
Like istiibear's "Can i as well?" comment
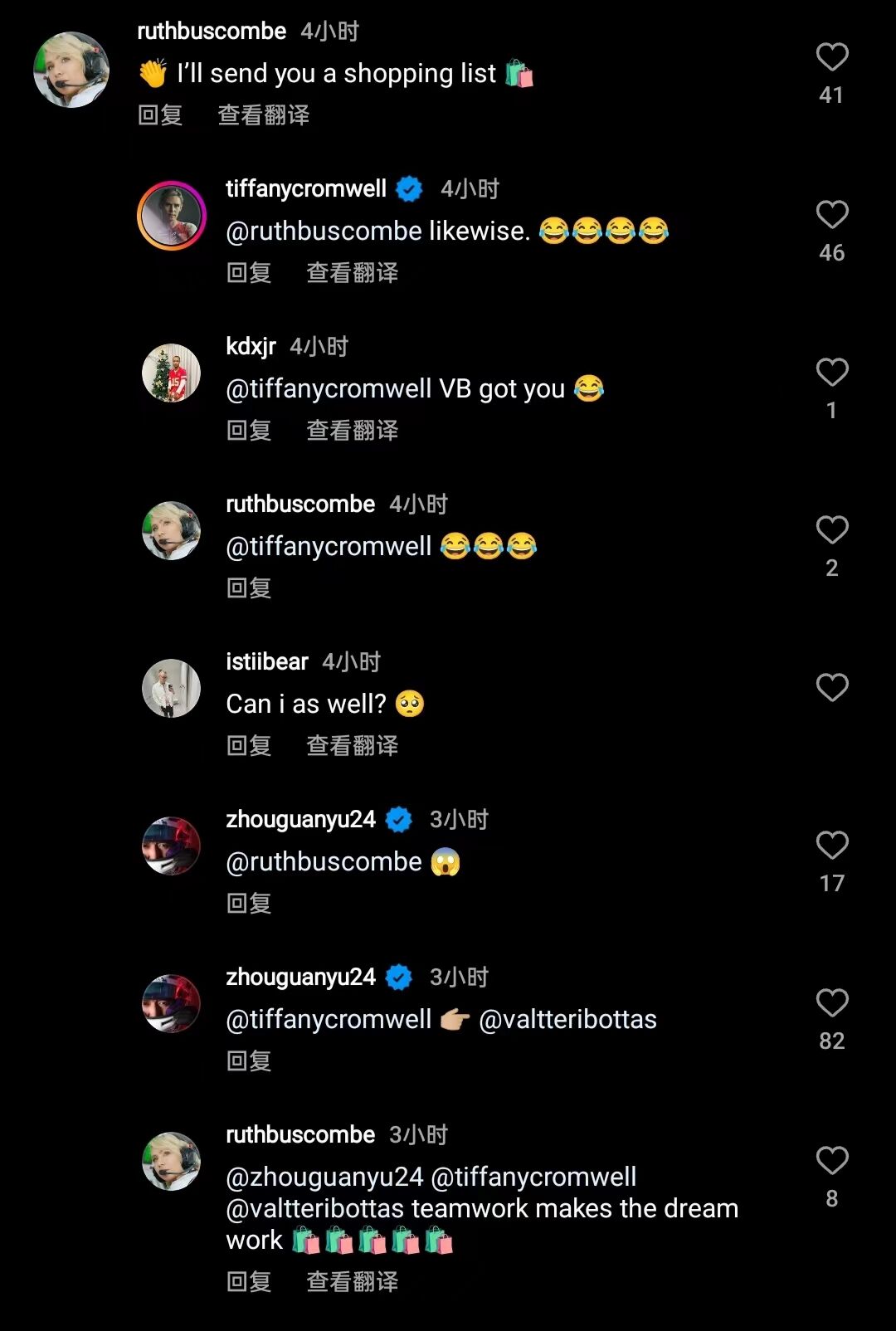(x=832, y=688)
